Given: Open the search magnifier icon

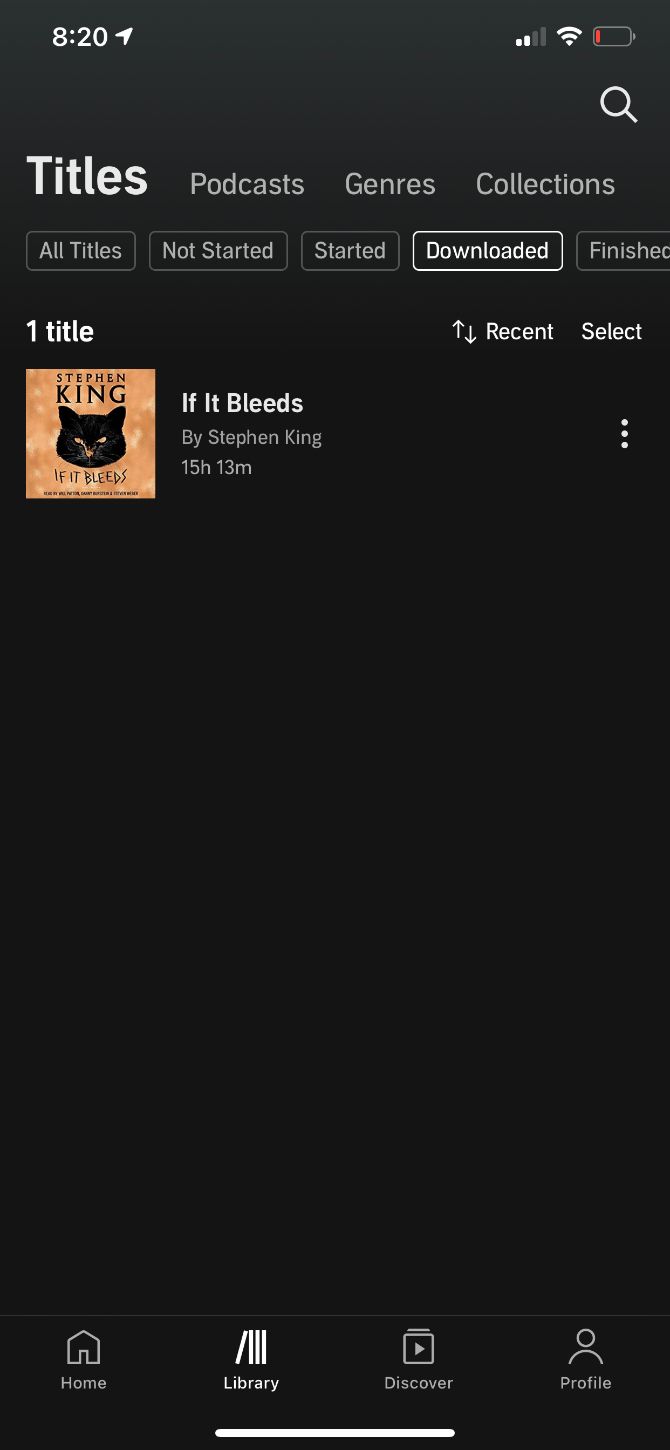Looking at the screenshot, I should click(618, 105).
